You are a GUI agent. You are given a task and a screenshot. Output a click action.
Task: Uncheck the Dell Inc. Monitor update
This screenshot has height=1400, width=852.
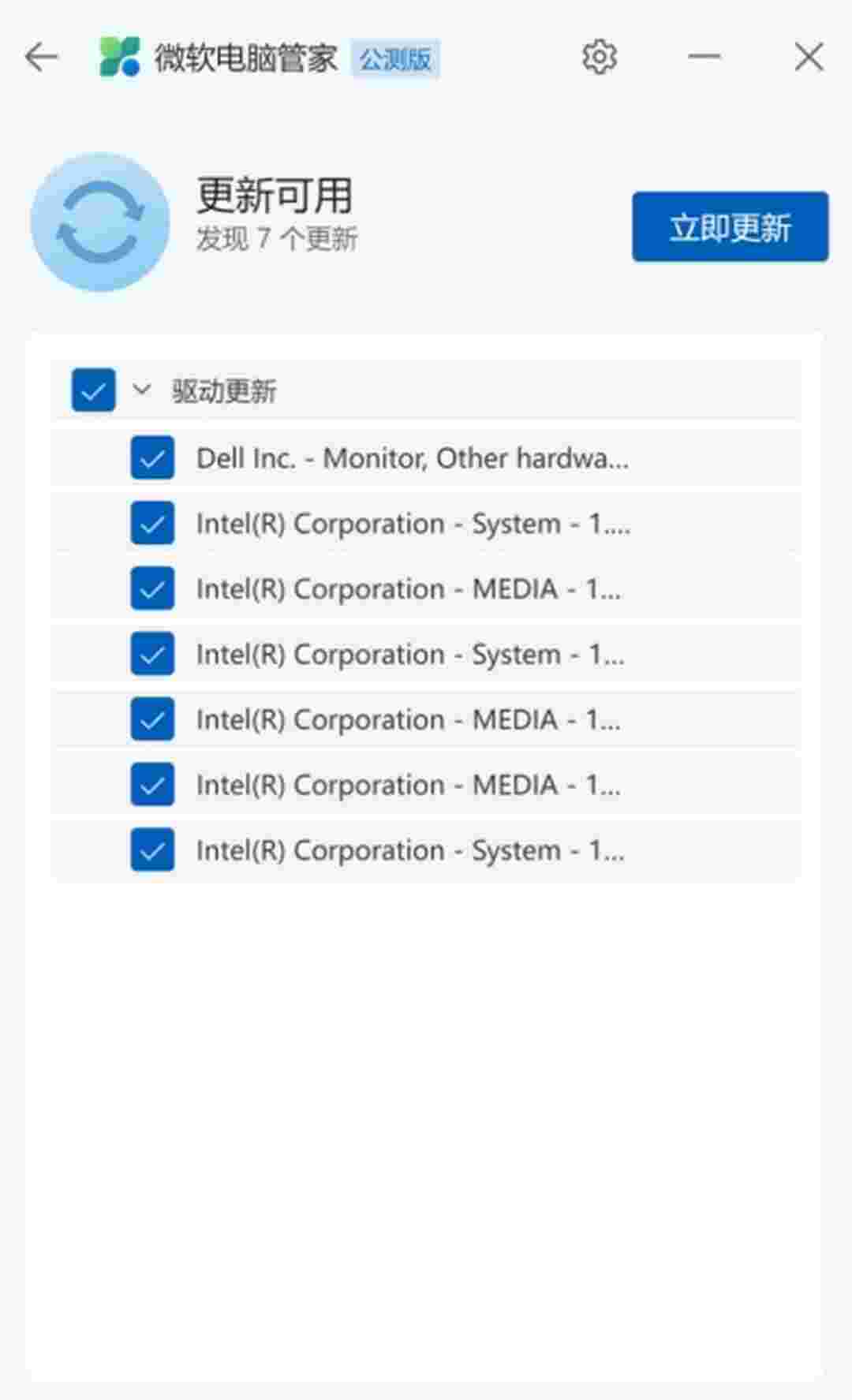click(152, 458)
